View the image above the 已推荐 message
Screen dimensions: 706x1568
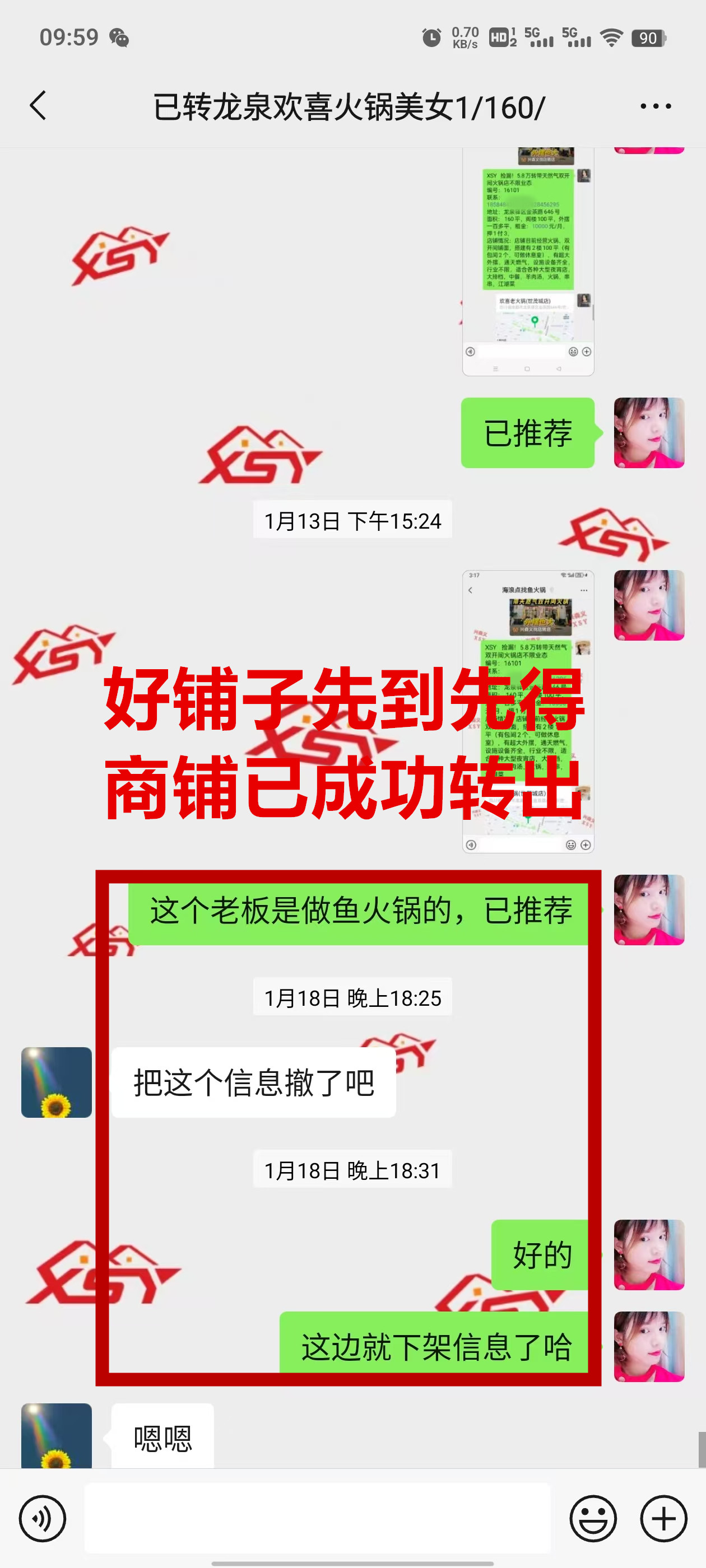click(527, 262)
